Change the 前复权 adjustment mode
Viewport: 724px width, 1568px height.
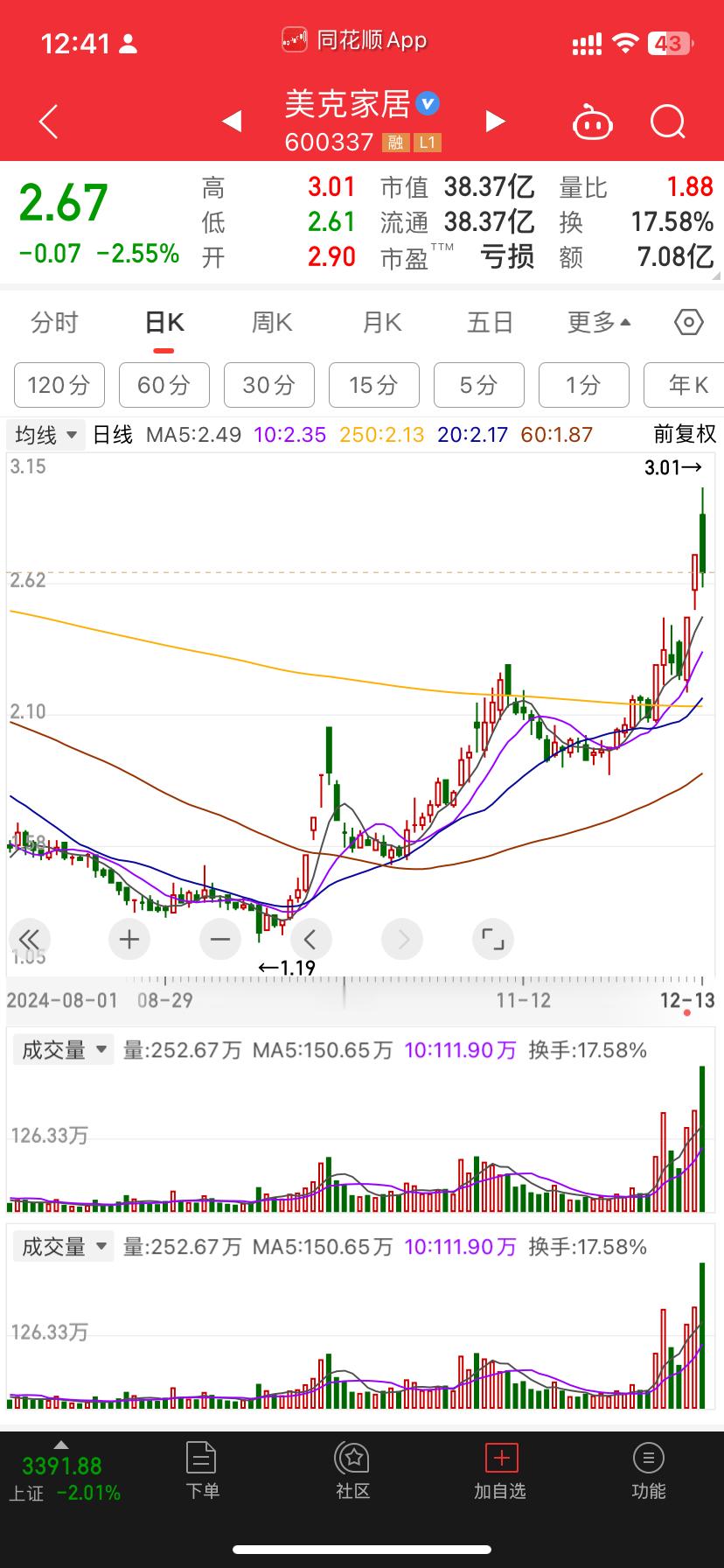pyautogui.click(x=685, y=434)
